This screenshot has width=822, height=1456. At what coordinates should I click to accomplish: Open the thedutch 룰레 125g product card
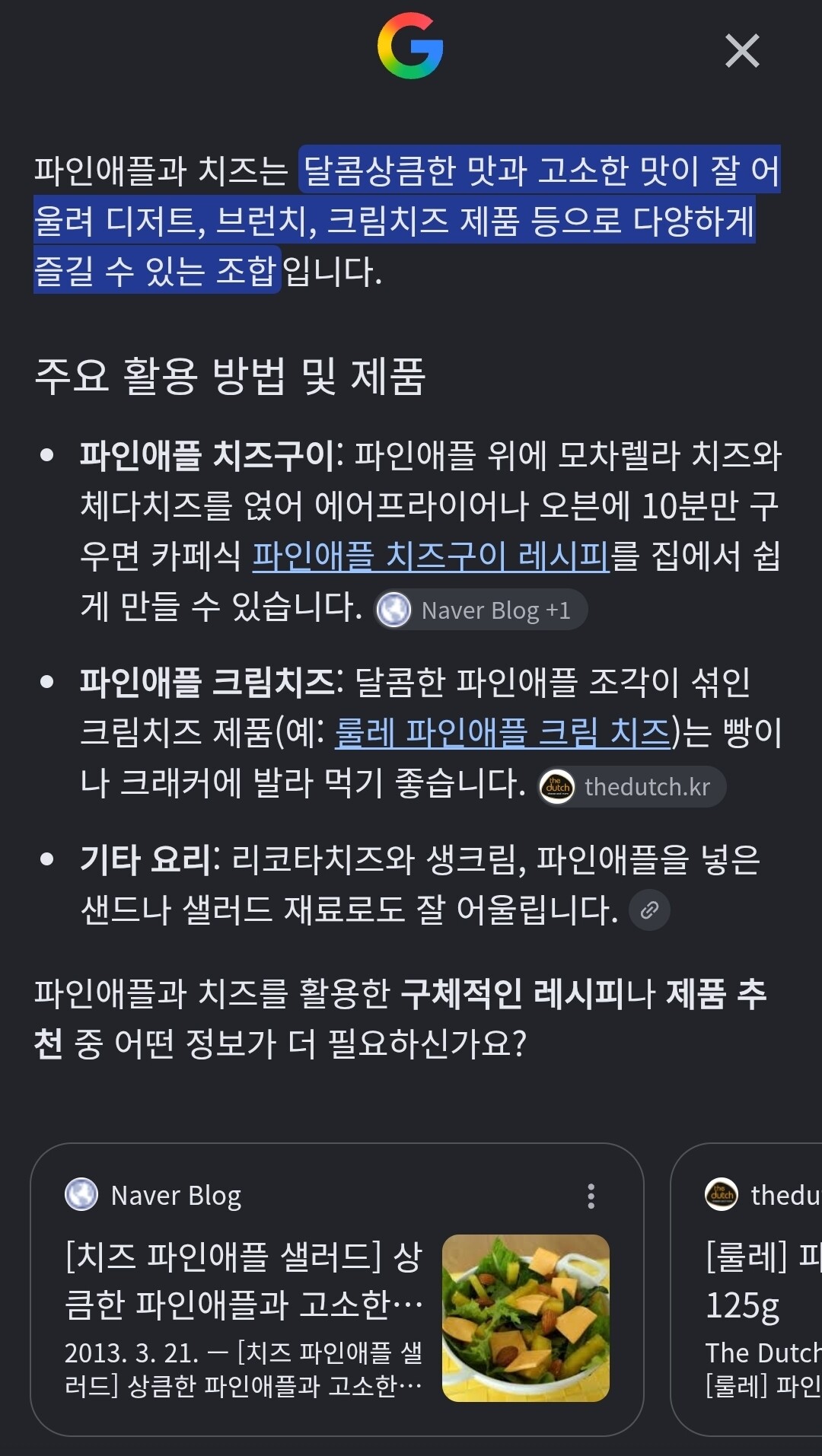click(747, 1289)
